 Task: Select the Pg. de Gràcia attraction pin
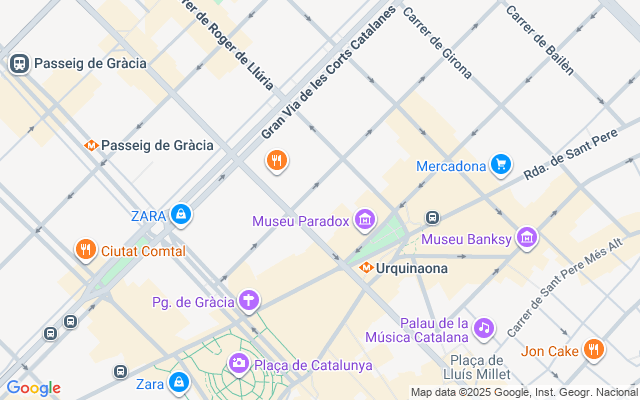(248, 299)
